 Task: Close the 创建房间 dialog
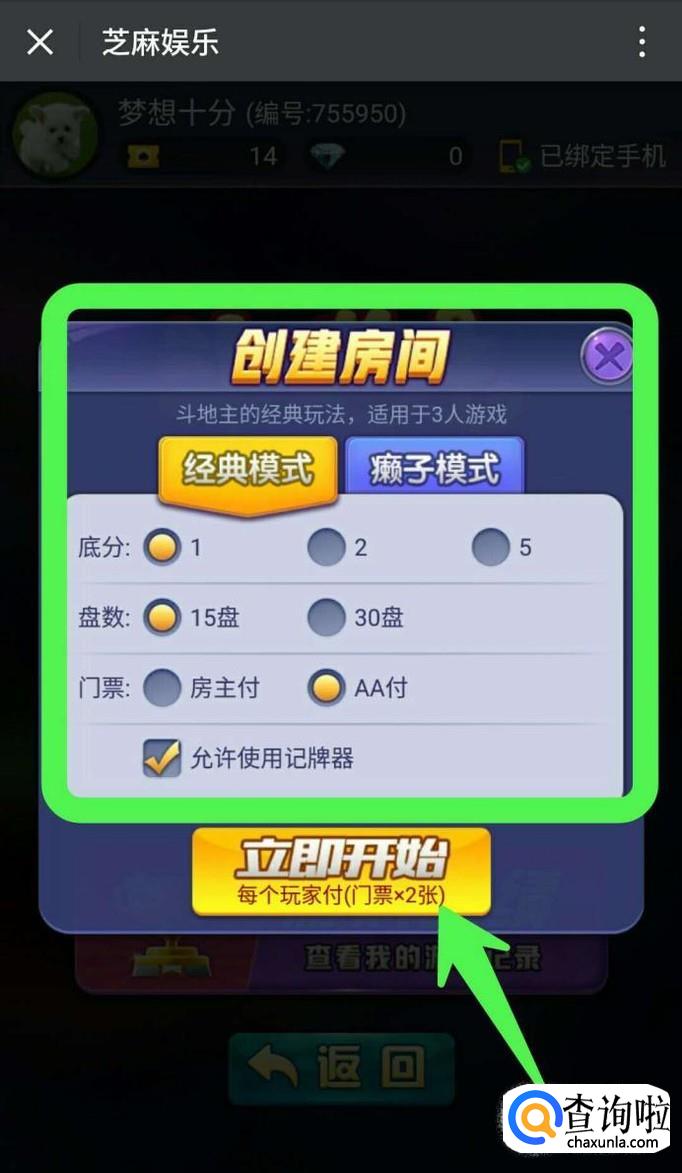(607, 357)
